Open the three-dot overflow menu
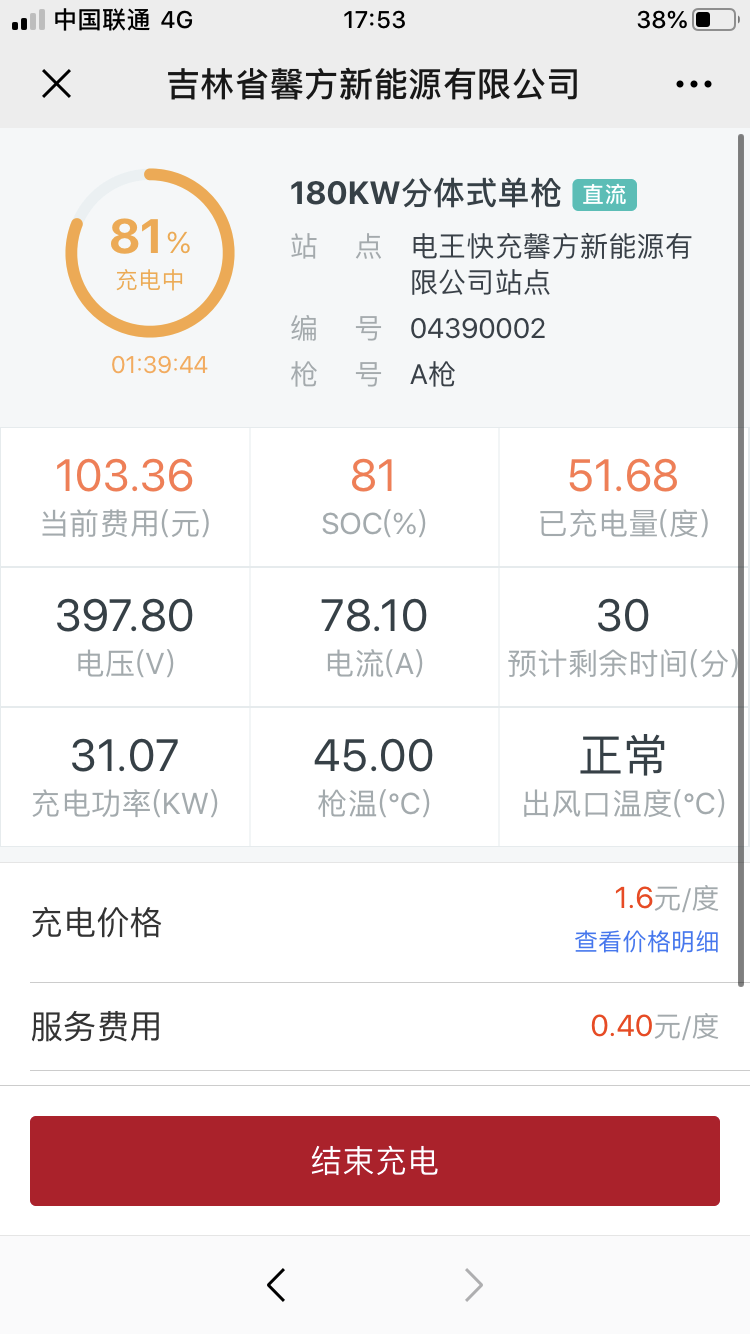 (693, 84)
